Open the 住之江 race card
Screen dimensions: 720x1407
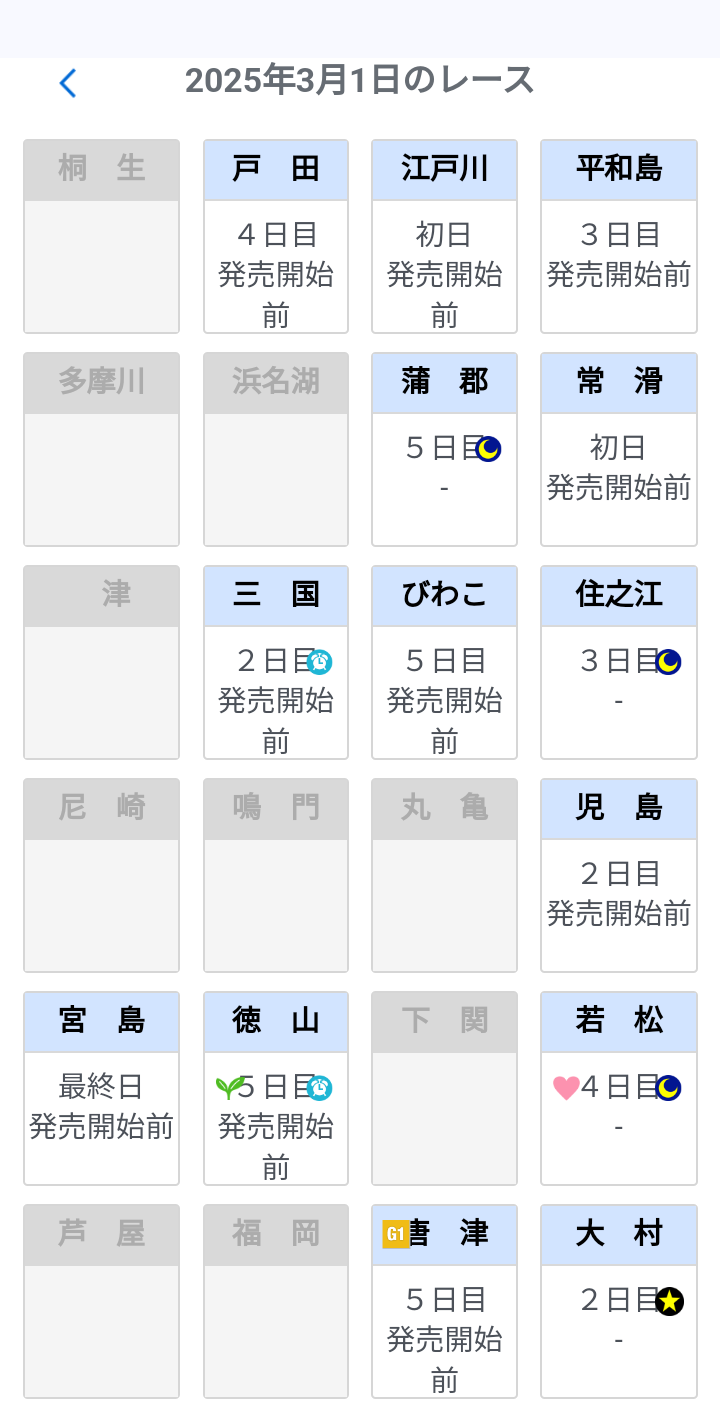[618, 662]
